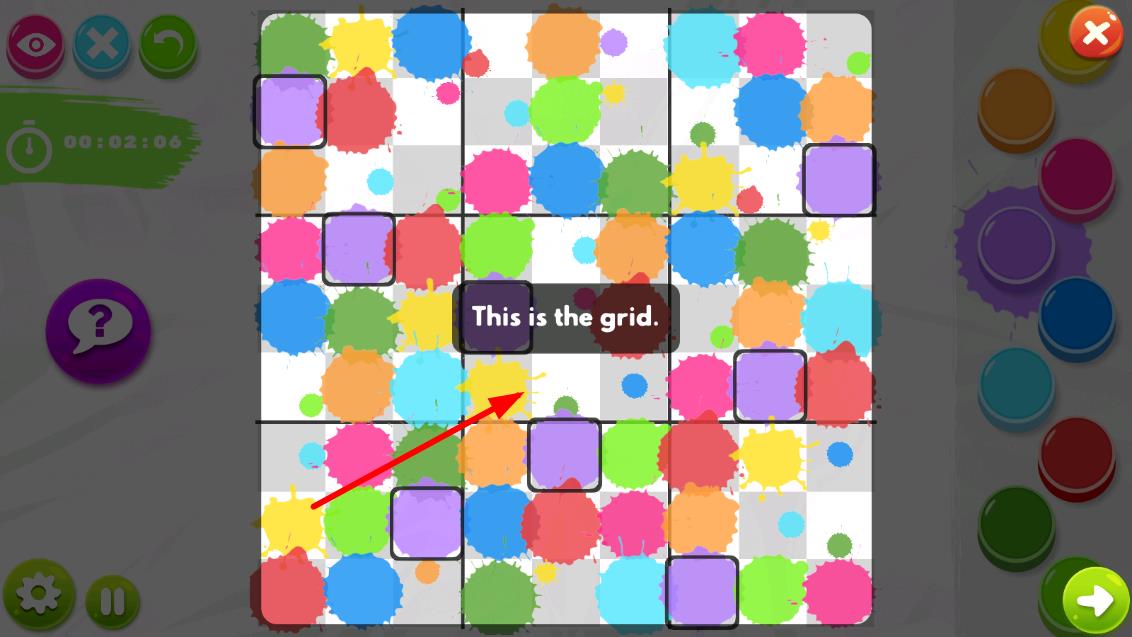Screen dimensions: 1132x637
Task: Continue with the green arrow button
Action: coord(1095,601)
